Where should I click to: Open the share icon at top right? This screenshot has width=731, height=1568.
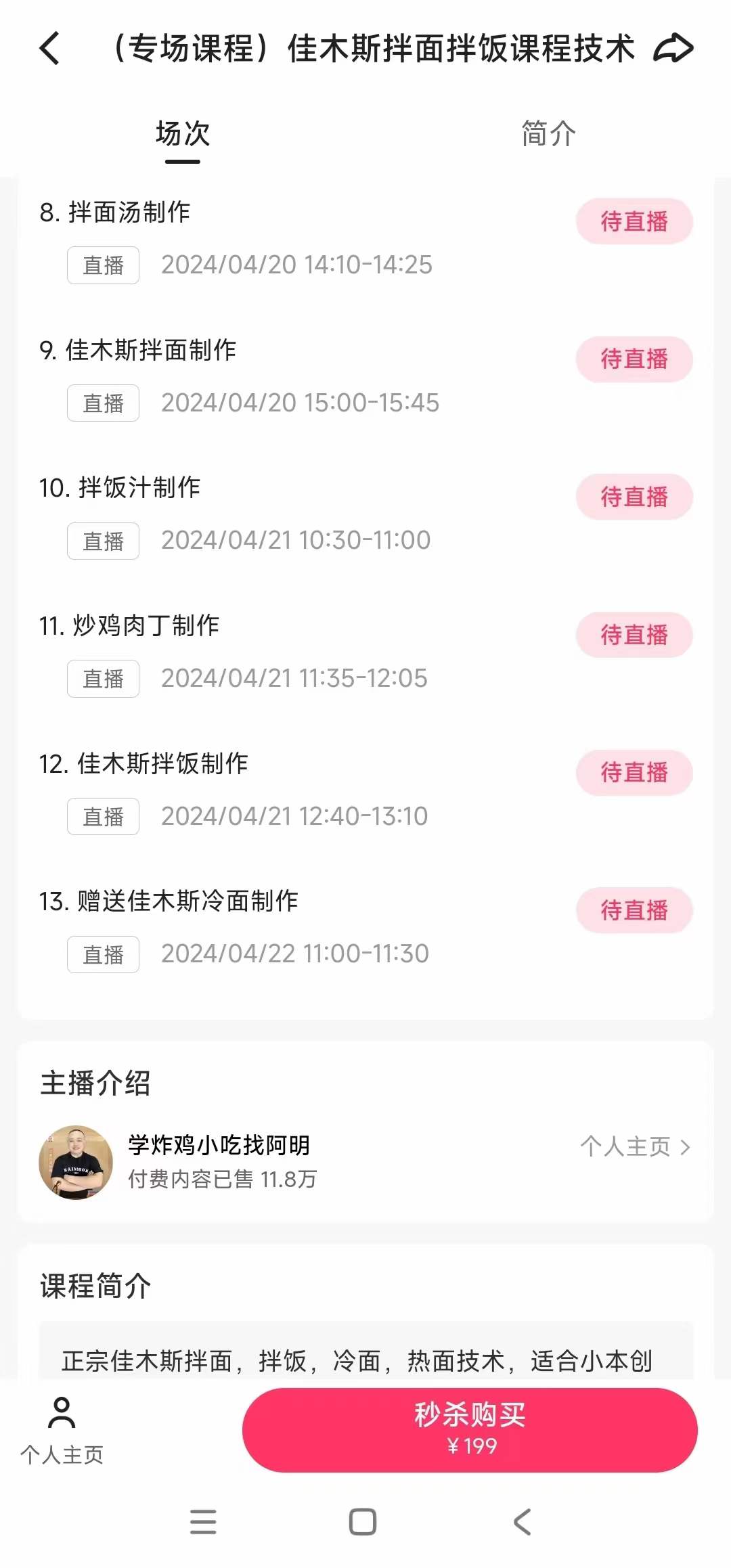coord(674,47)
